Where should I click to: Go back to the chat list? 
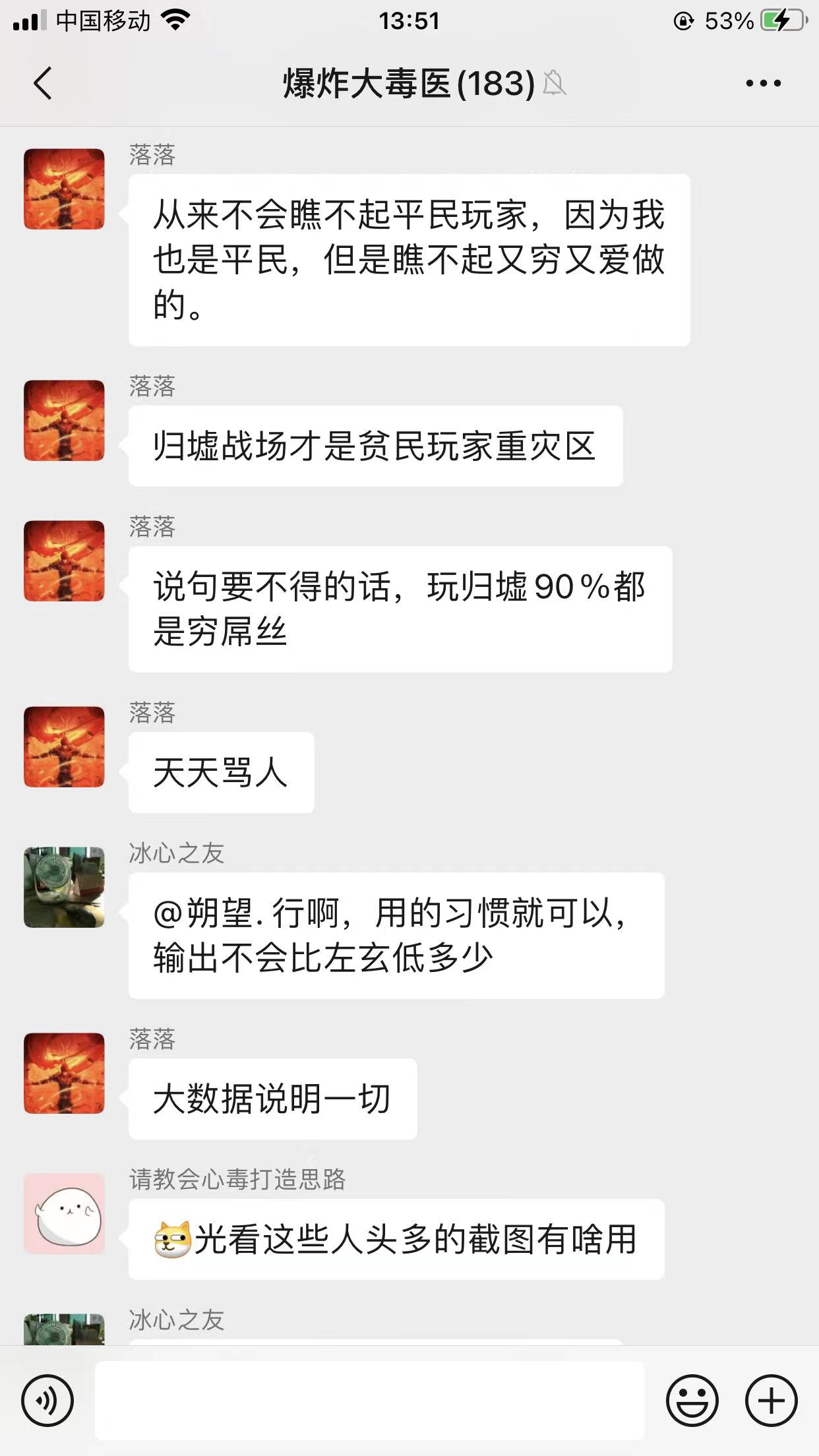pos(43,84)
